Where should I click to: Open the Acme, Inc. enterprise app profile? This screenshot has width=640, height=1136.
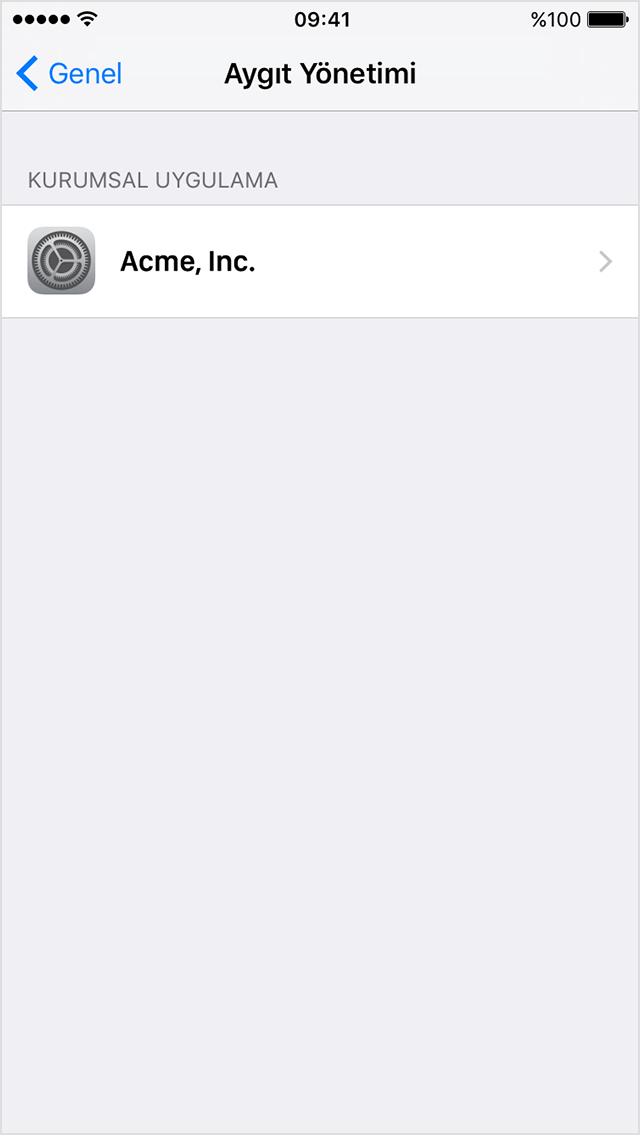[x=320, y=262]
